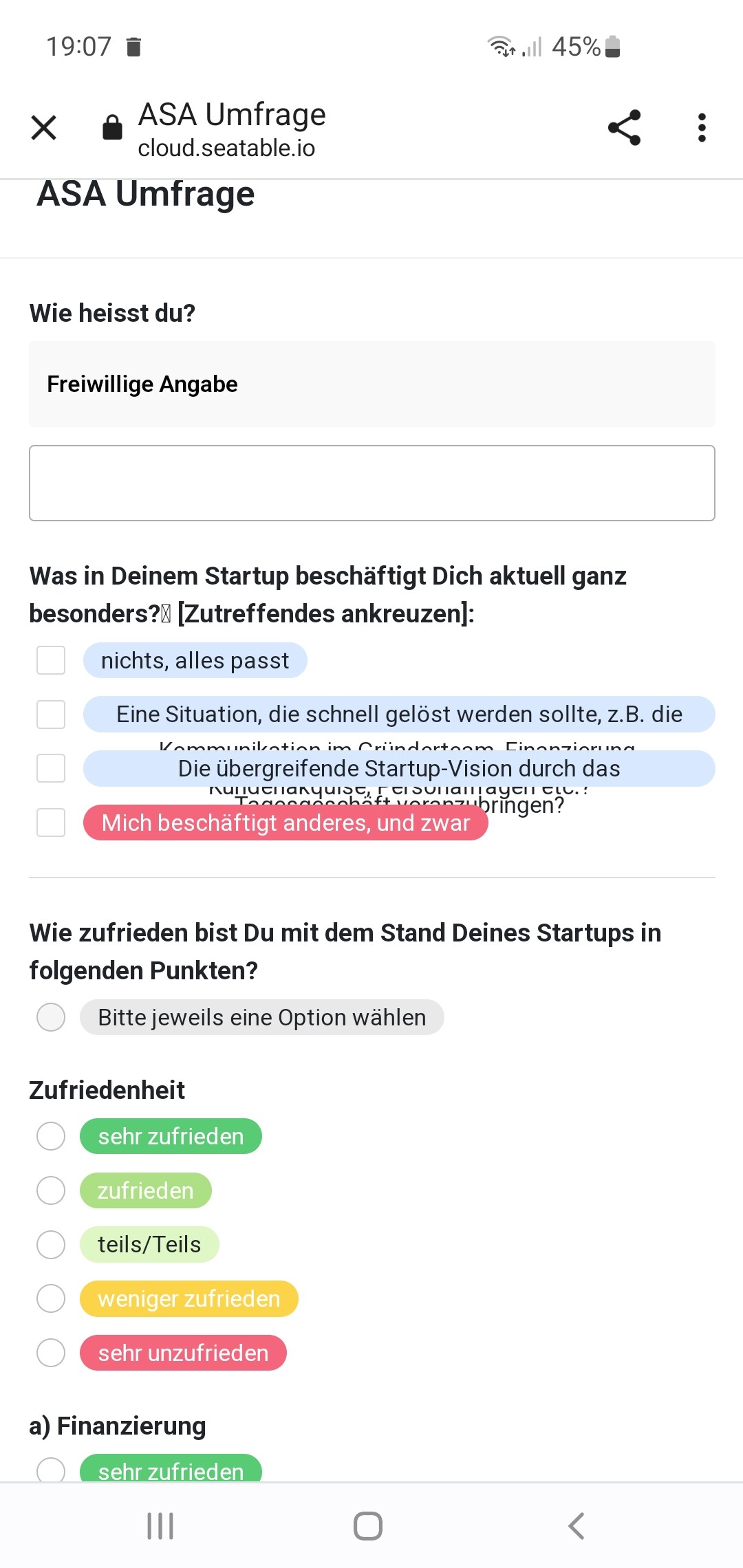The image size is (743, 1568).
Task: Choose 'weniger zufrieden' under Zufriedenheit
Action: pyautogui.click(x=51, y=1298)
